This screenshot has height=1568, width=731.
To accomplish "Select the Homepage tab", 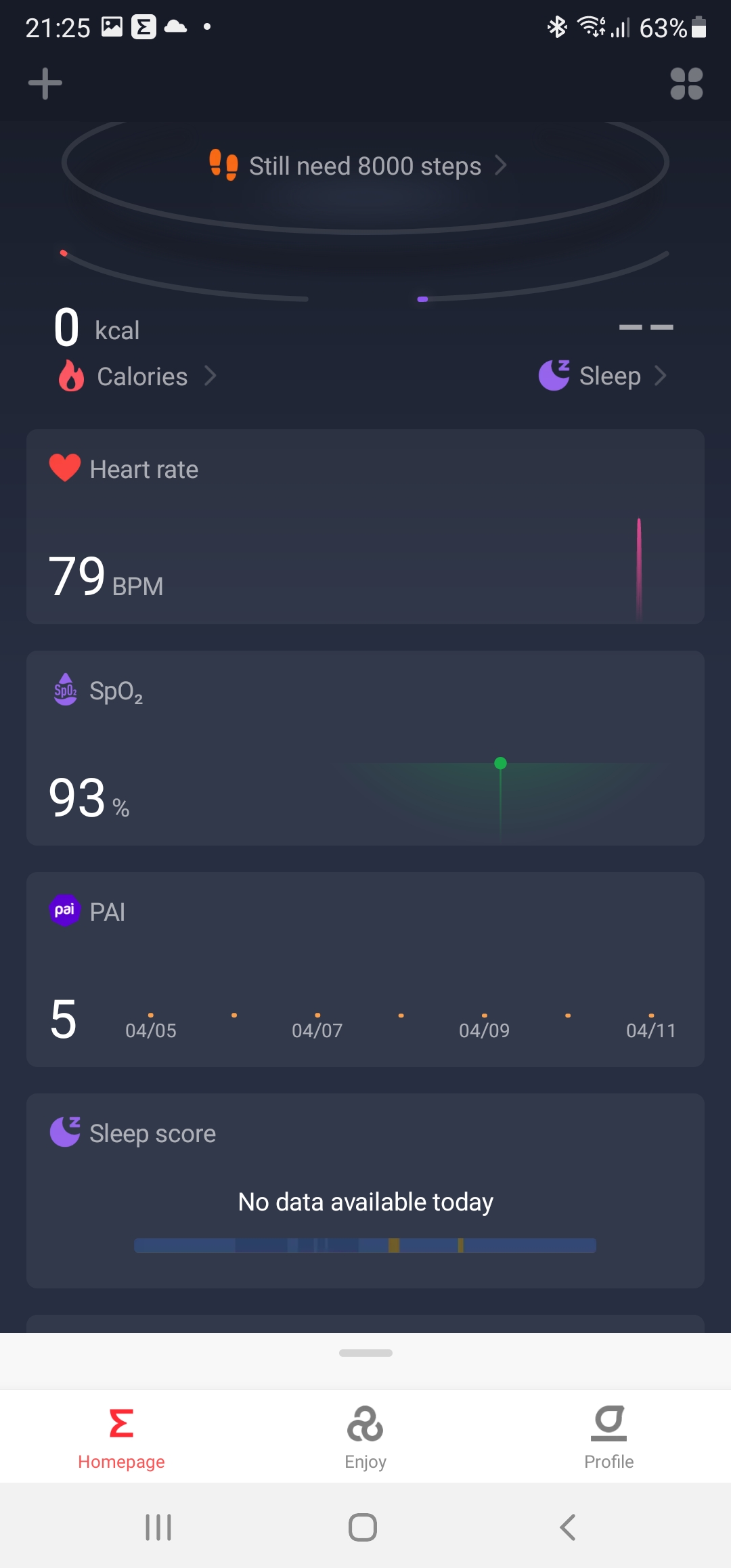I will coord(122,1437).
